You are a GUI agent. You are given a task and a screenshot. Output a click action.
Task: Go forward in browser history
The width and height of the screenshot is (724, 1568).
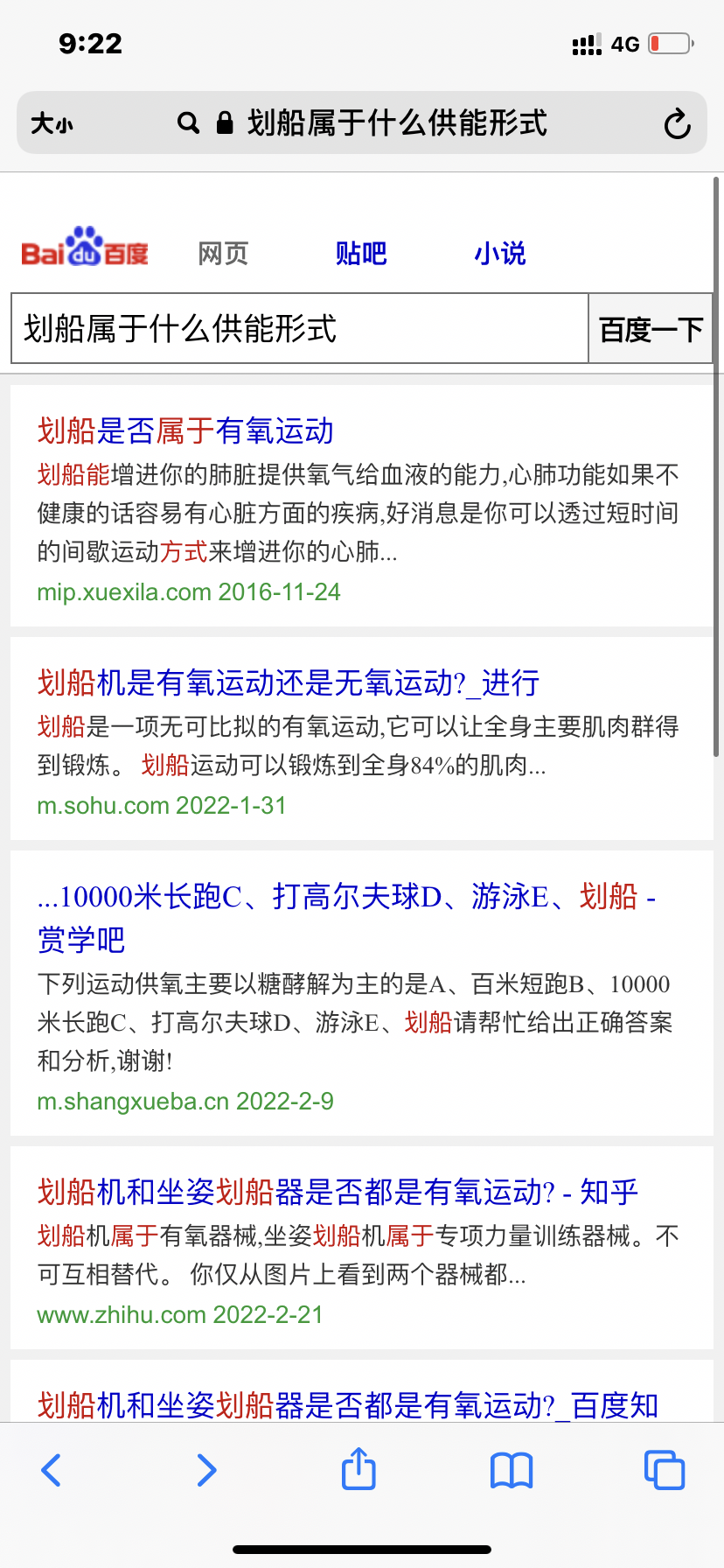point(206,1470)
